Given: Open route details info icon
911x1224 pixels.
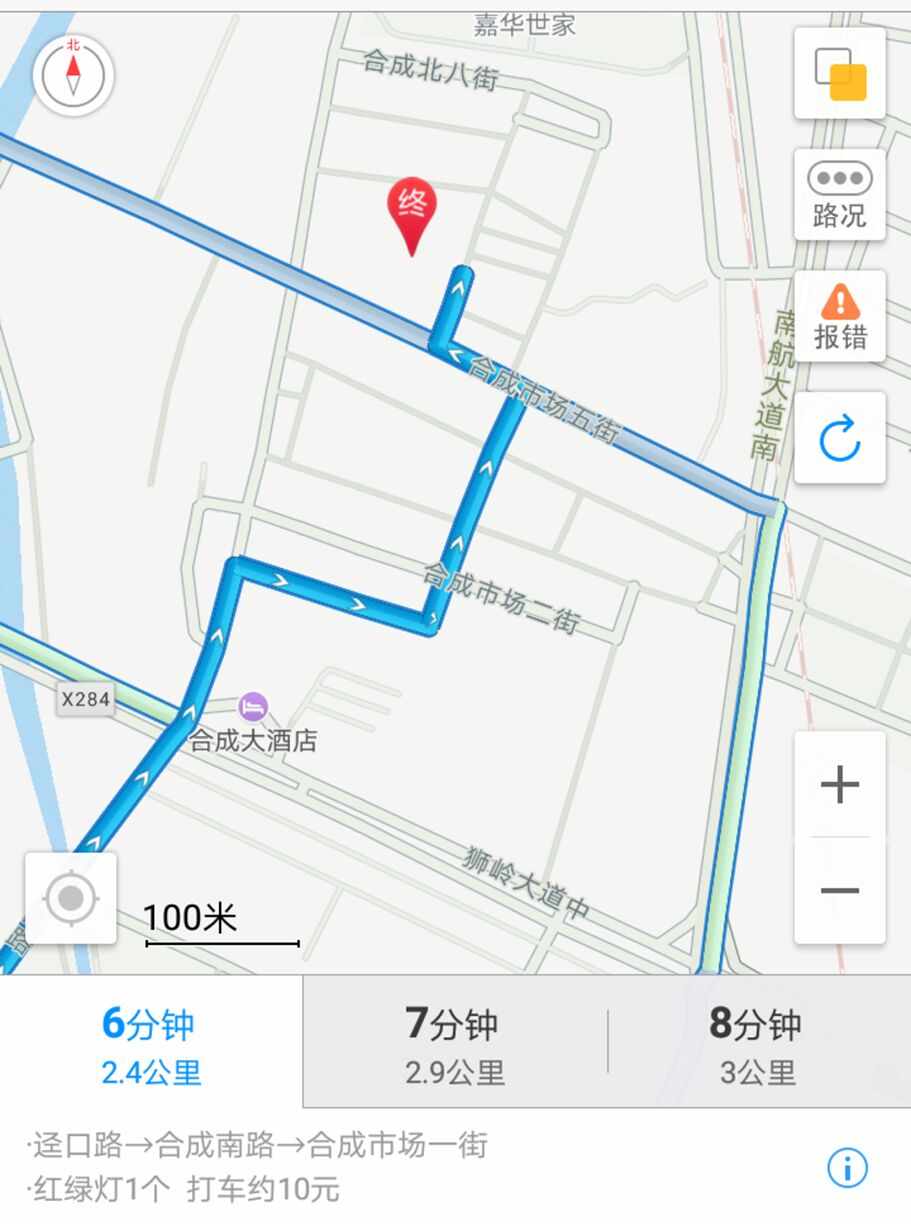Looking at the screenshot, I should [x=846, y=1167].
